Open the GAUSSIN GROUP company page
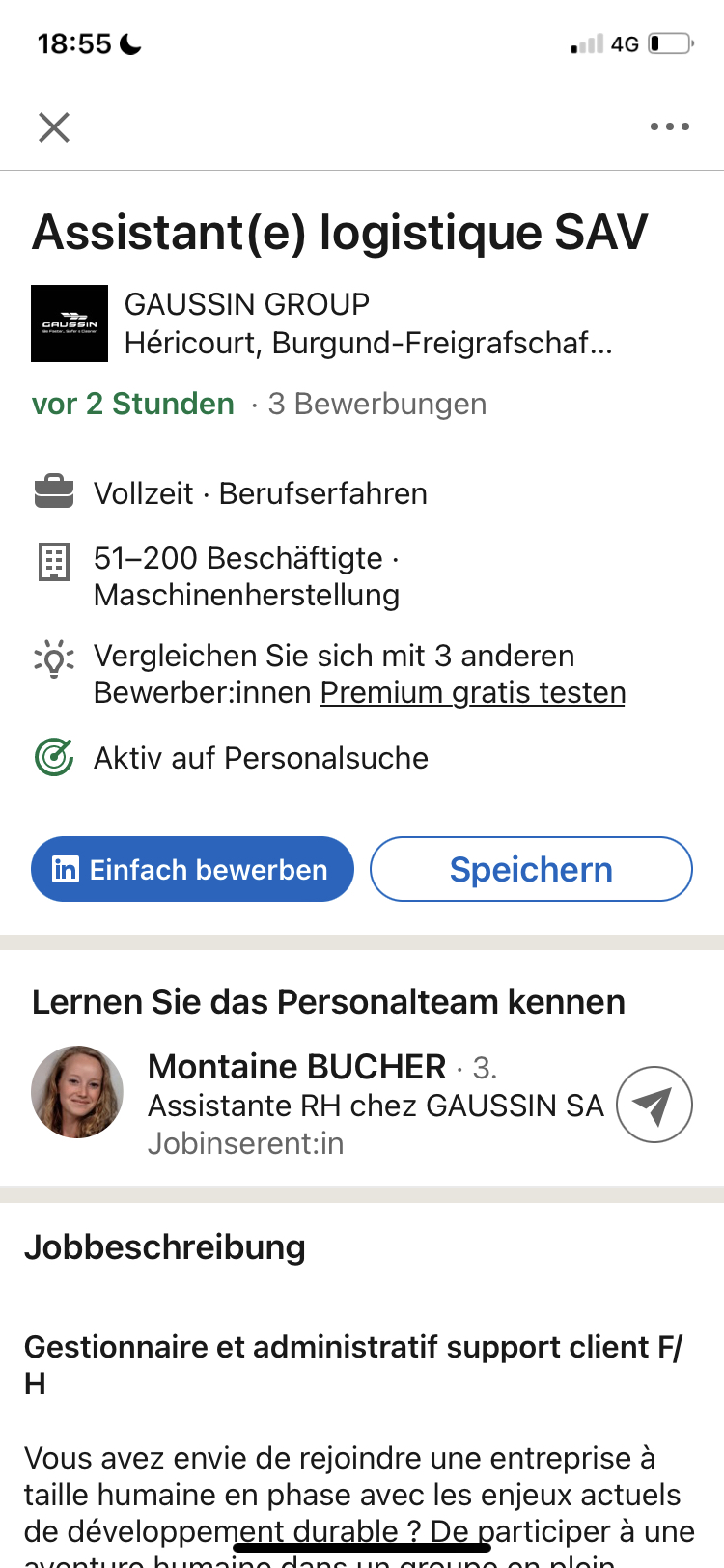The width and height of the screenshot is (724, 1568). tap(246, 305)
